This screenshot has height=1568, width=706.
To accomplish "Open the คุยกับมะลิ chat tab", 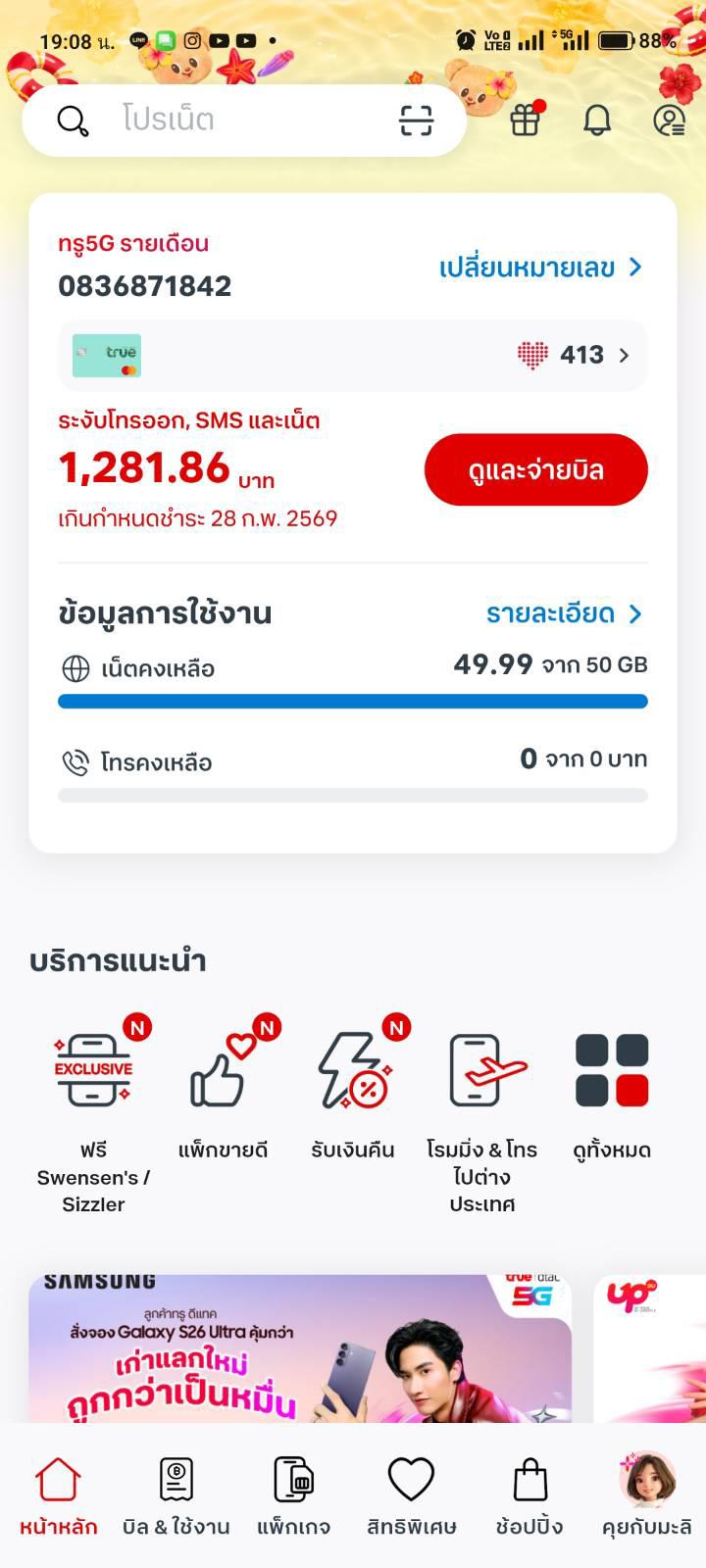I will pyautogui.click(x=647, y=1495).
